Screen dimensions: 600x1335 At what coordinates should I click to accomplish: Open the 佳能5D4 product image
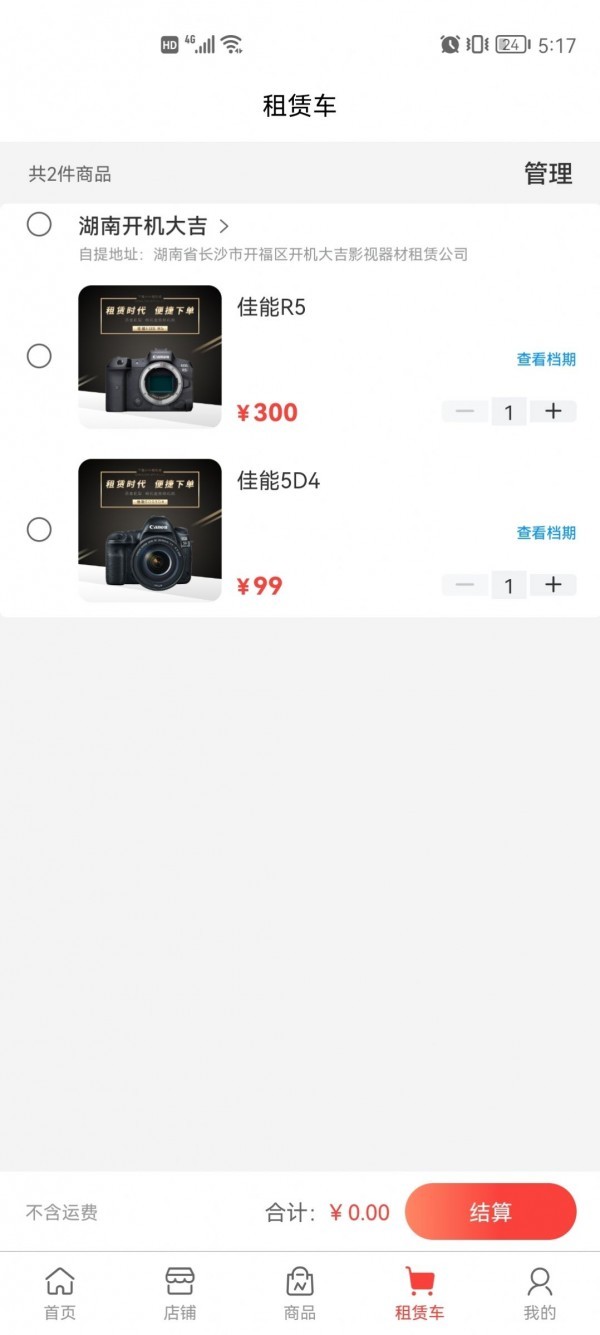tap(150, 530)
